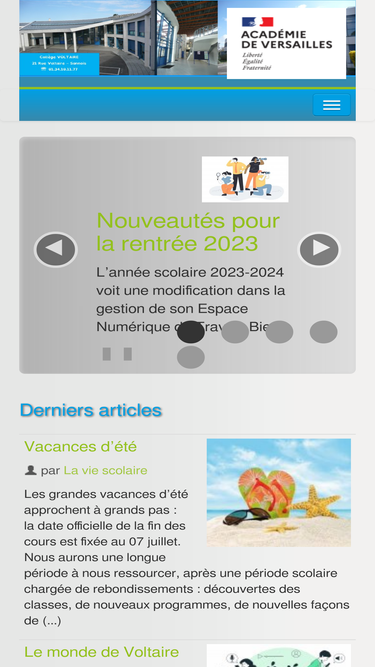The image size is (375, 667).
Task: Open Le monde de Voltaire article
Action: (x=101, y=652)
